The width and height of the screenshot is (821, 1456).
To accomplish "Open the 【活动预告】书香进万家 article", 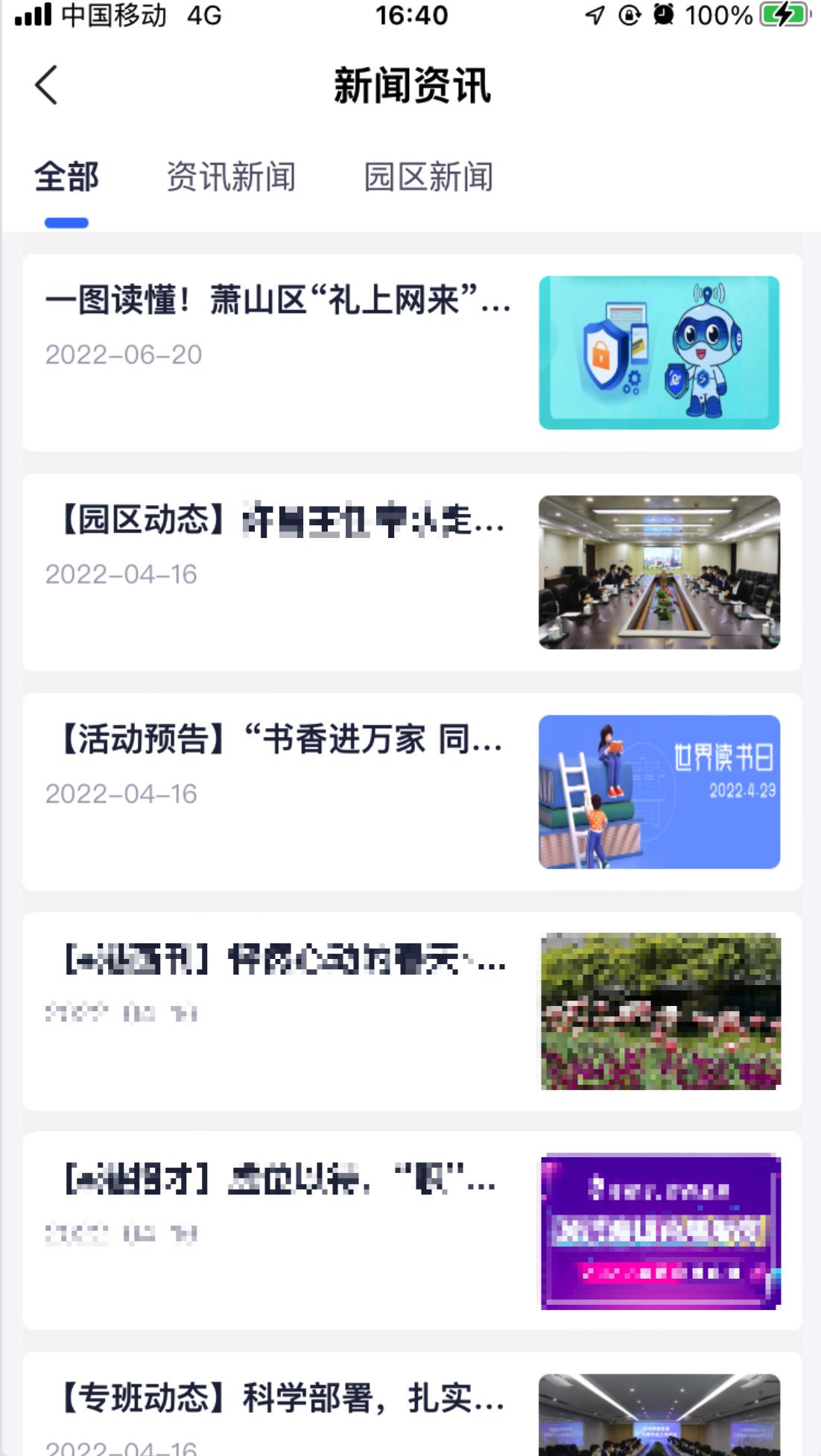I will tap(283, 742).
